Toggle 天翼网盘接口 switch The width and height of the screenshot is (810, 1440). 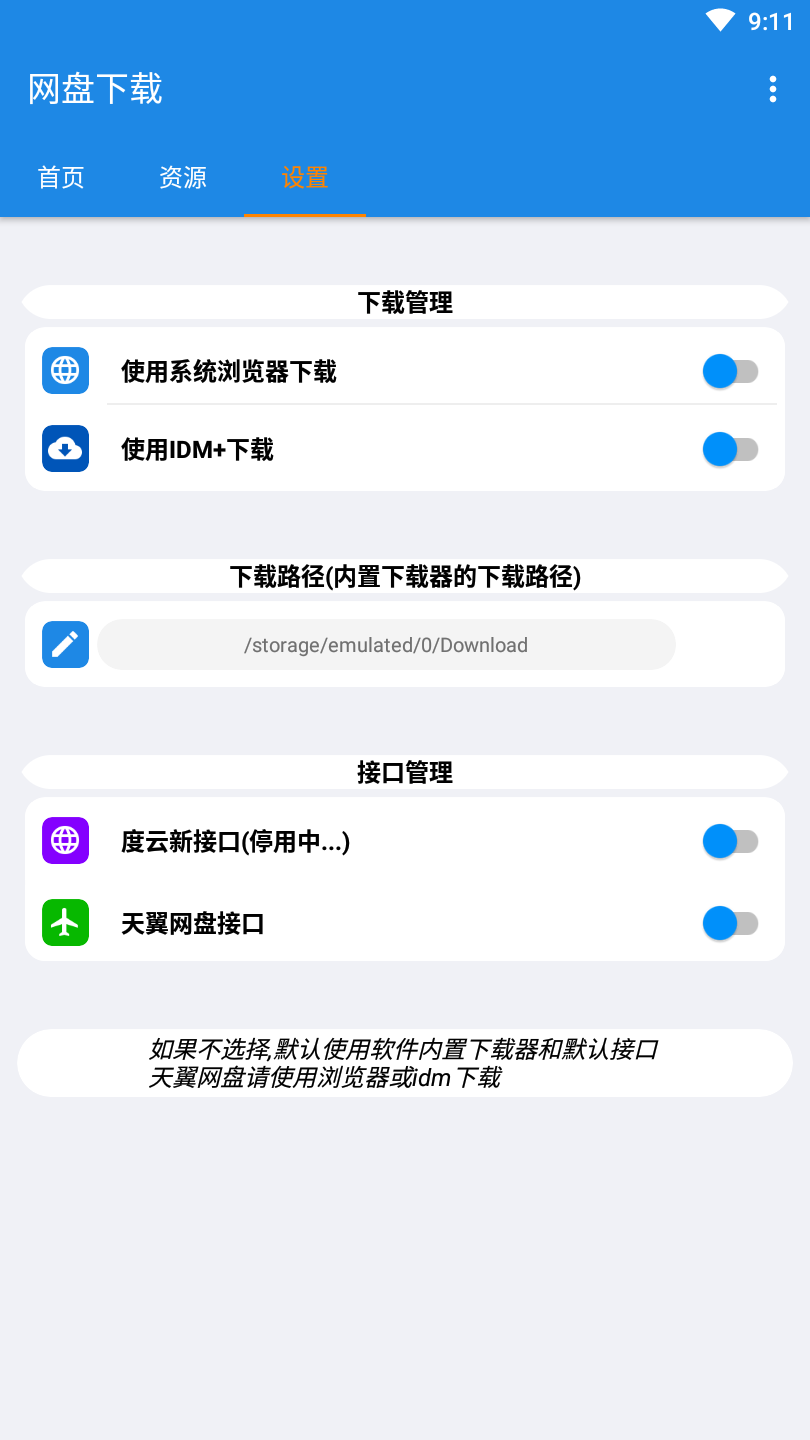730,924
